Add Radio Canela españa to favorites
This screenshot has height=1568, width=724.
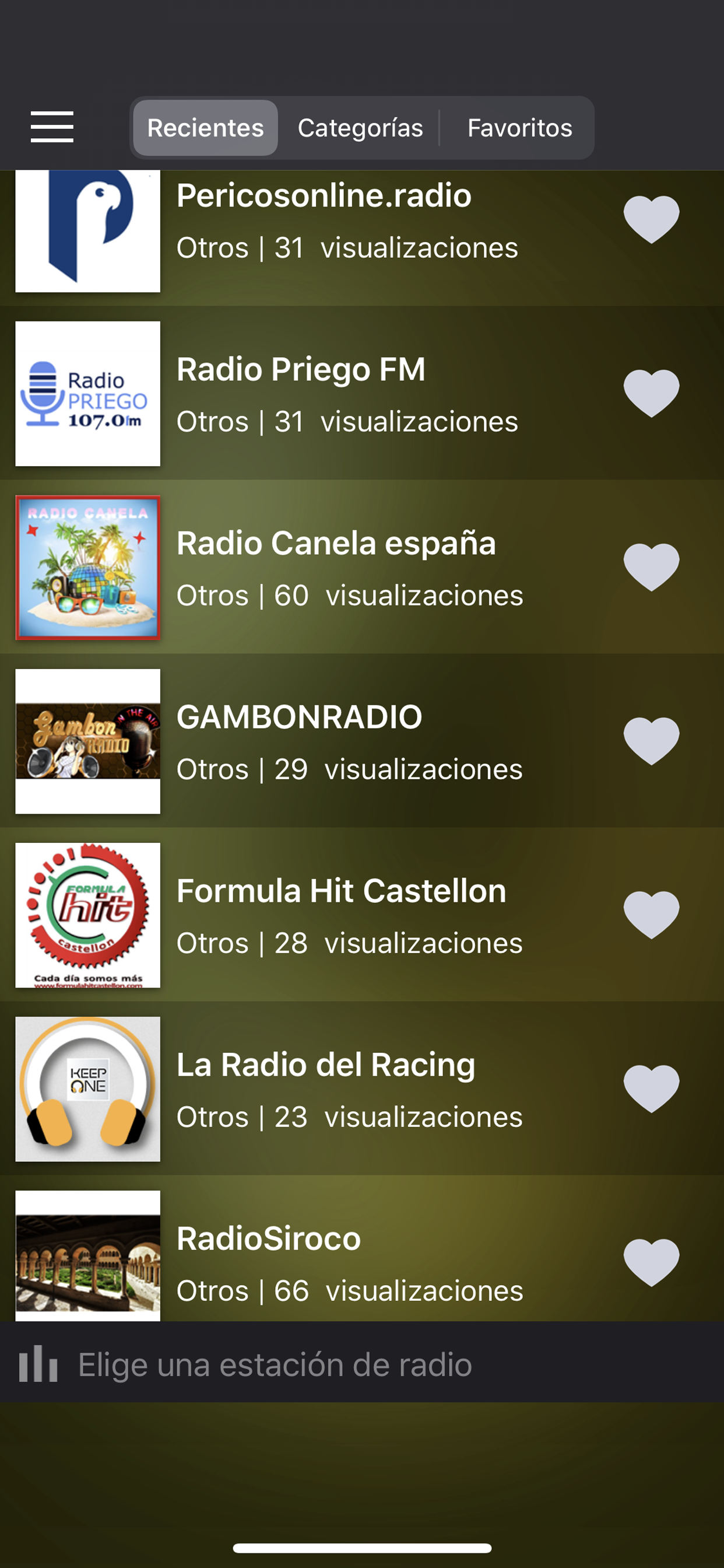tap(651, 568)
